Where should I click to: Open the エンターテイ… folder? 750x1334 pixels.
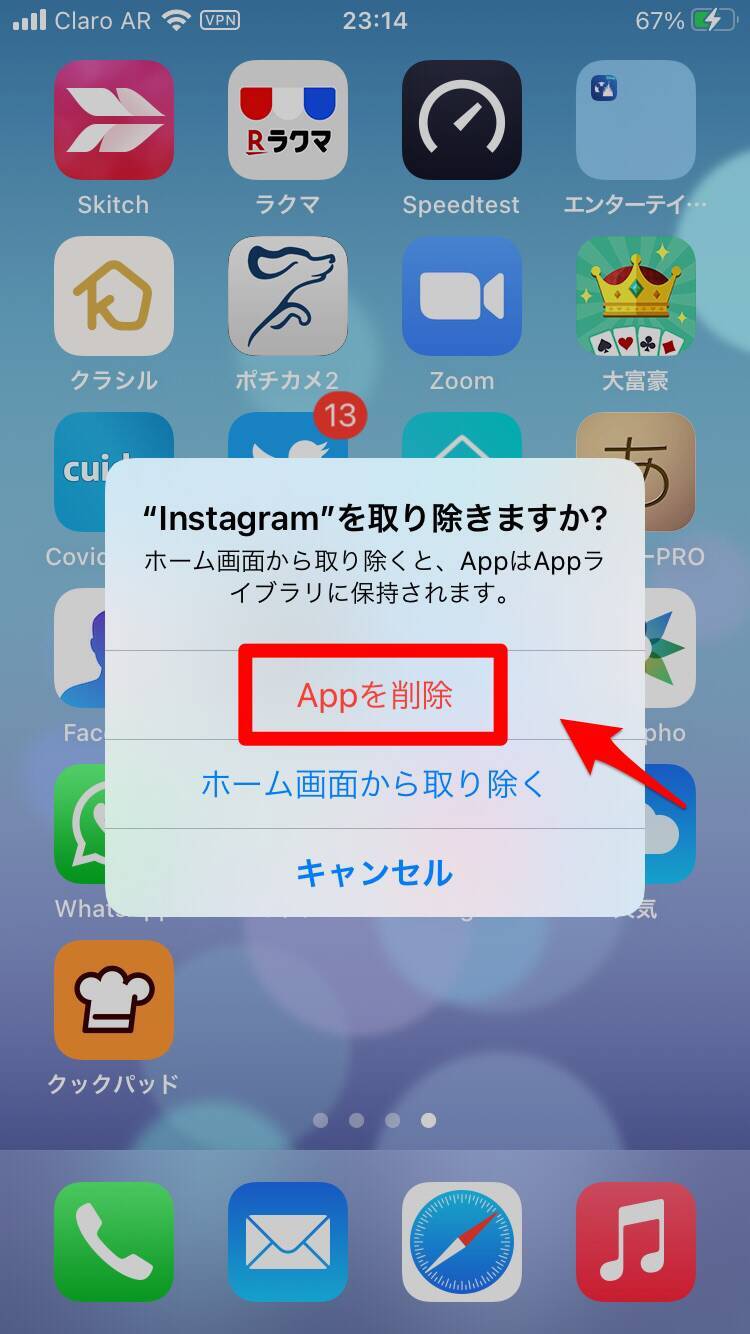pos(635,121)
